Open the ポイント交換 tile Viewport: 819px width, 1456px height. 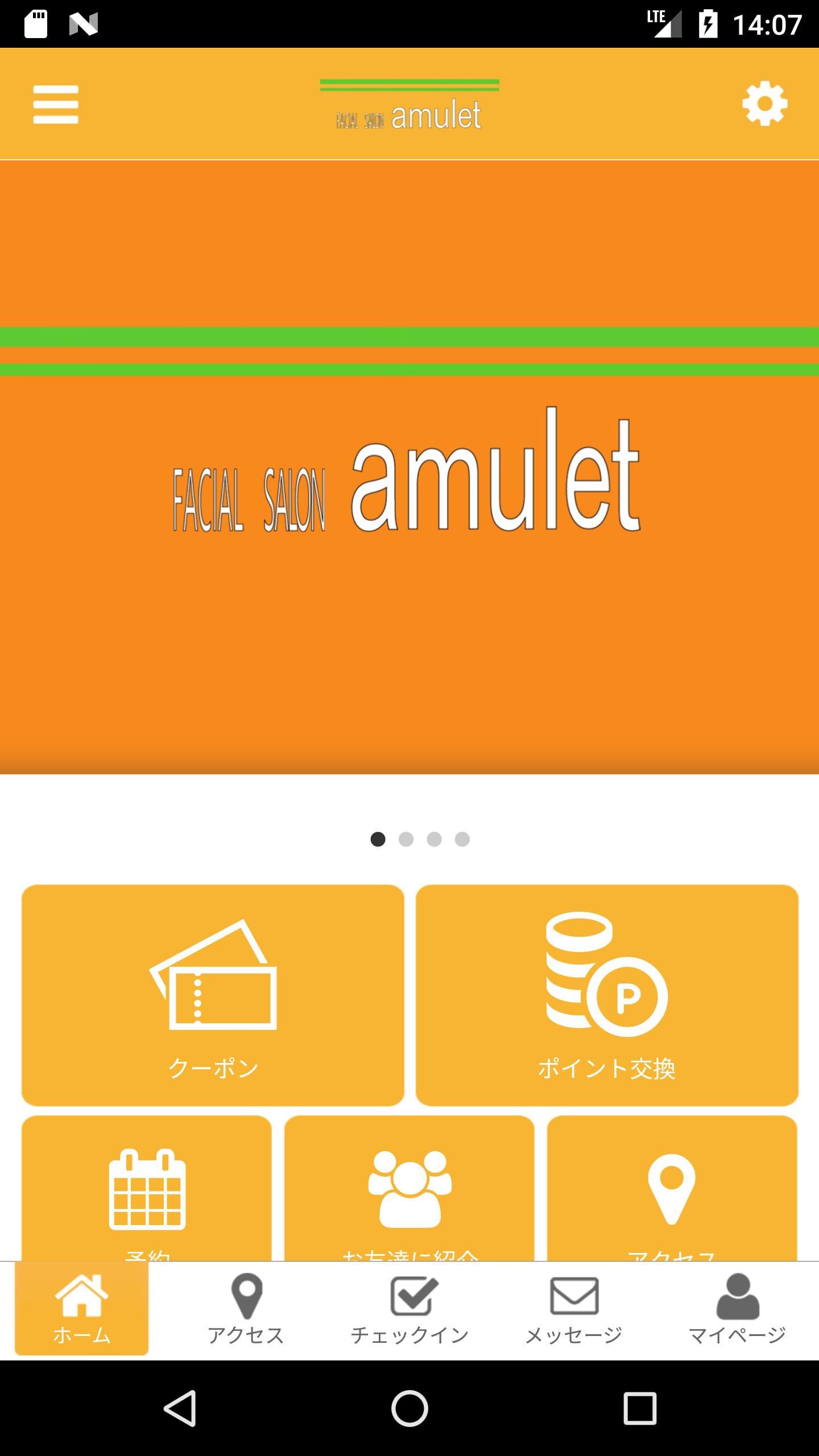coord(607,995)
